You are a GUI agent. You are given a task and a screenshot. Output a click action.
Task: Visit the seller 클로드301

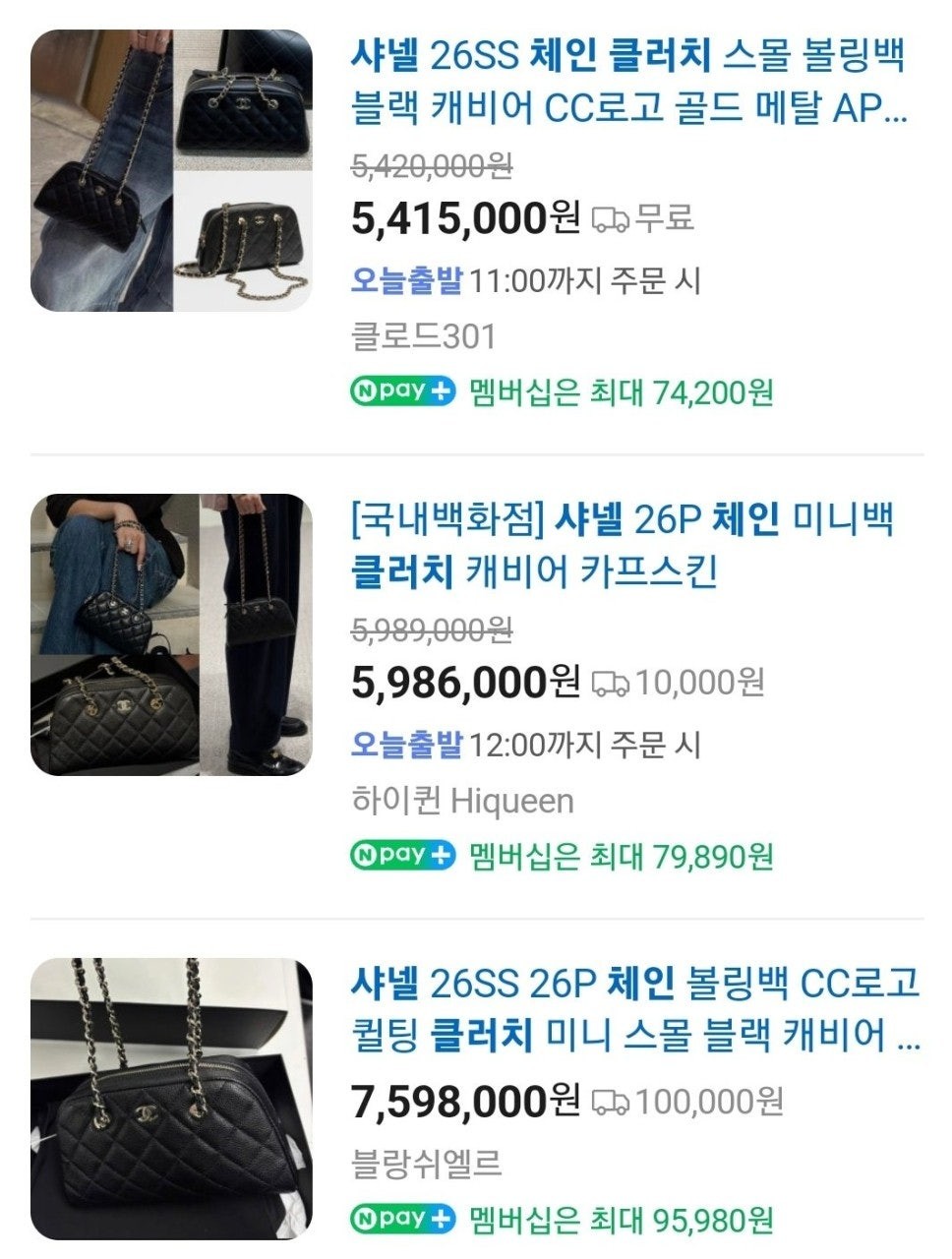tap(423, 337)
